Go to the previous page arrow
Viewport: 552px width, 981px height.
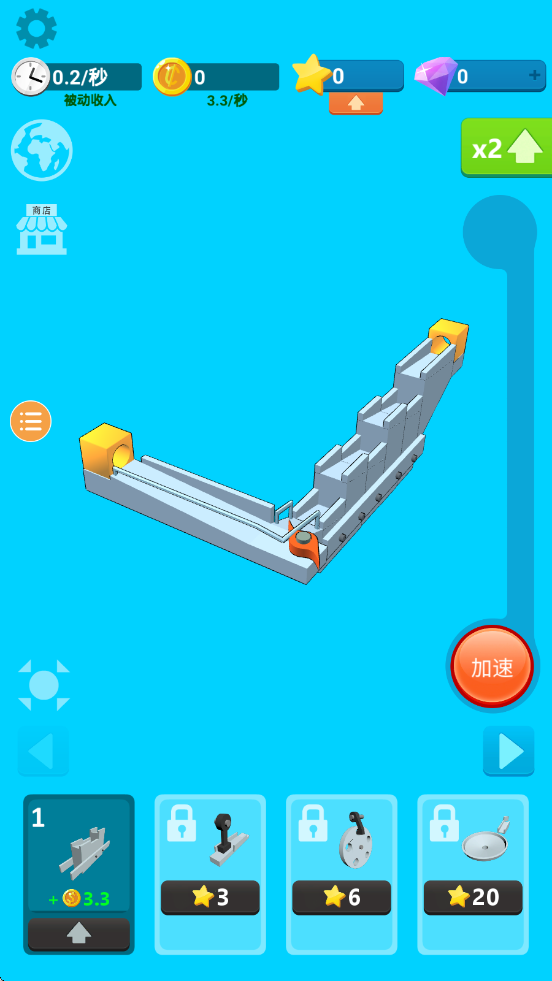click(43, 751)
